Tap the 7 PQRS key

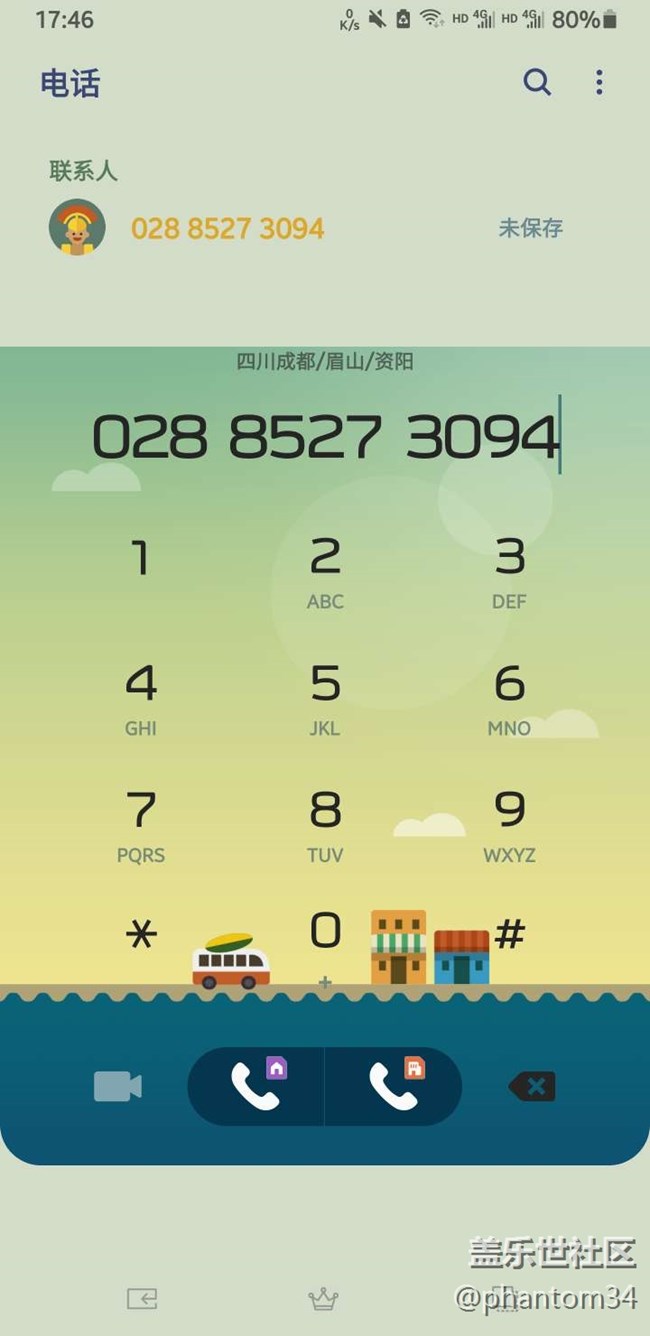141,825
